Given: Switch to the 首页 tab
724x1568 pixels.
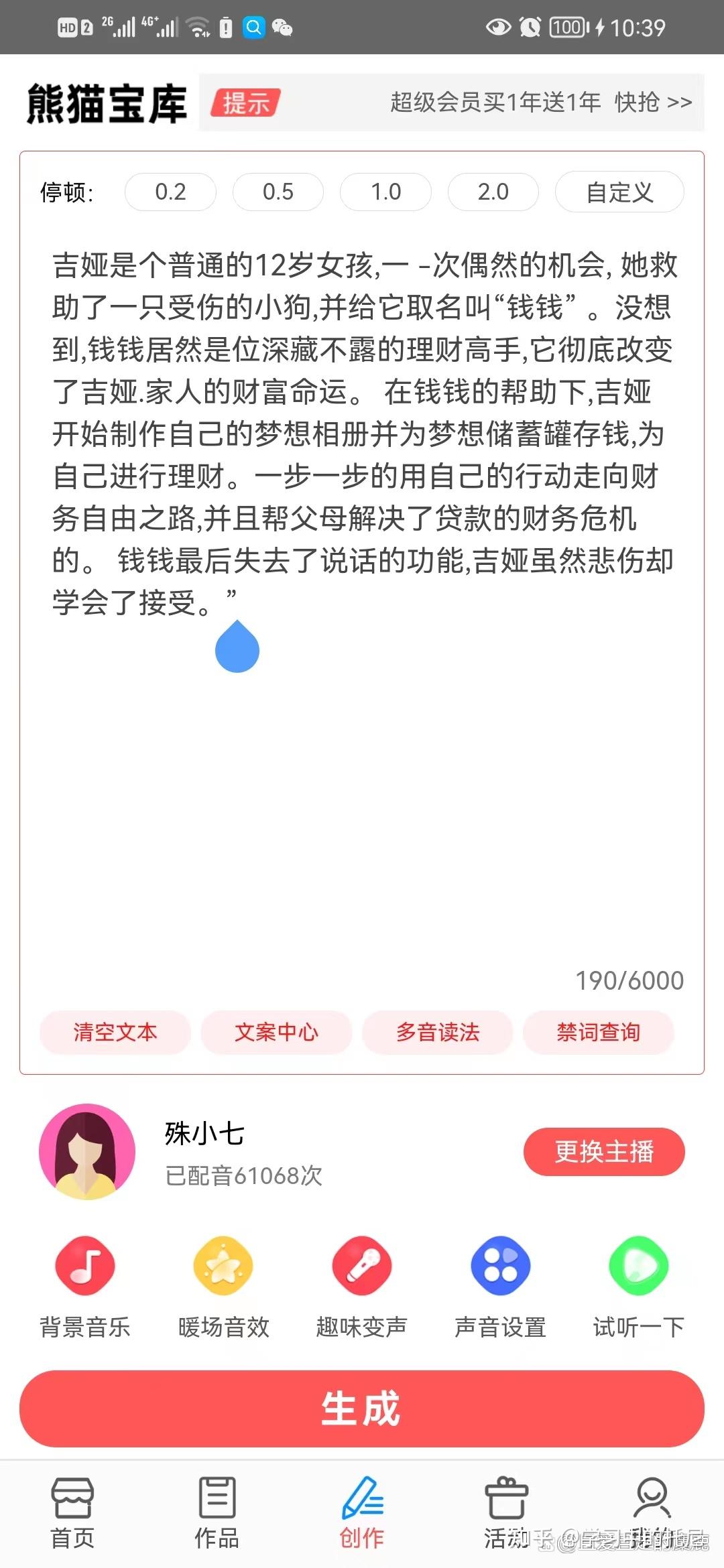Looking at the screenshot, I should click(72, 1513).
